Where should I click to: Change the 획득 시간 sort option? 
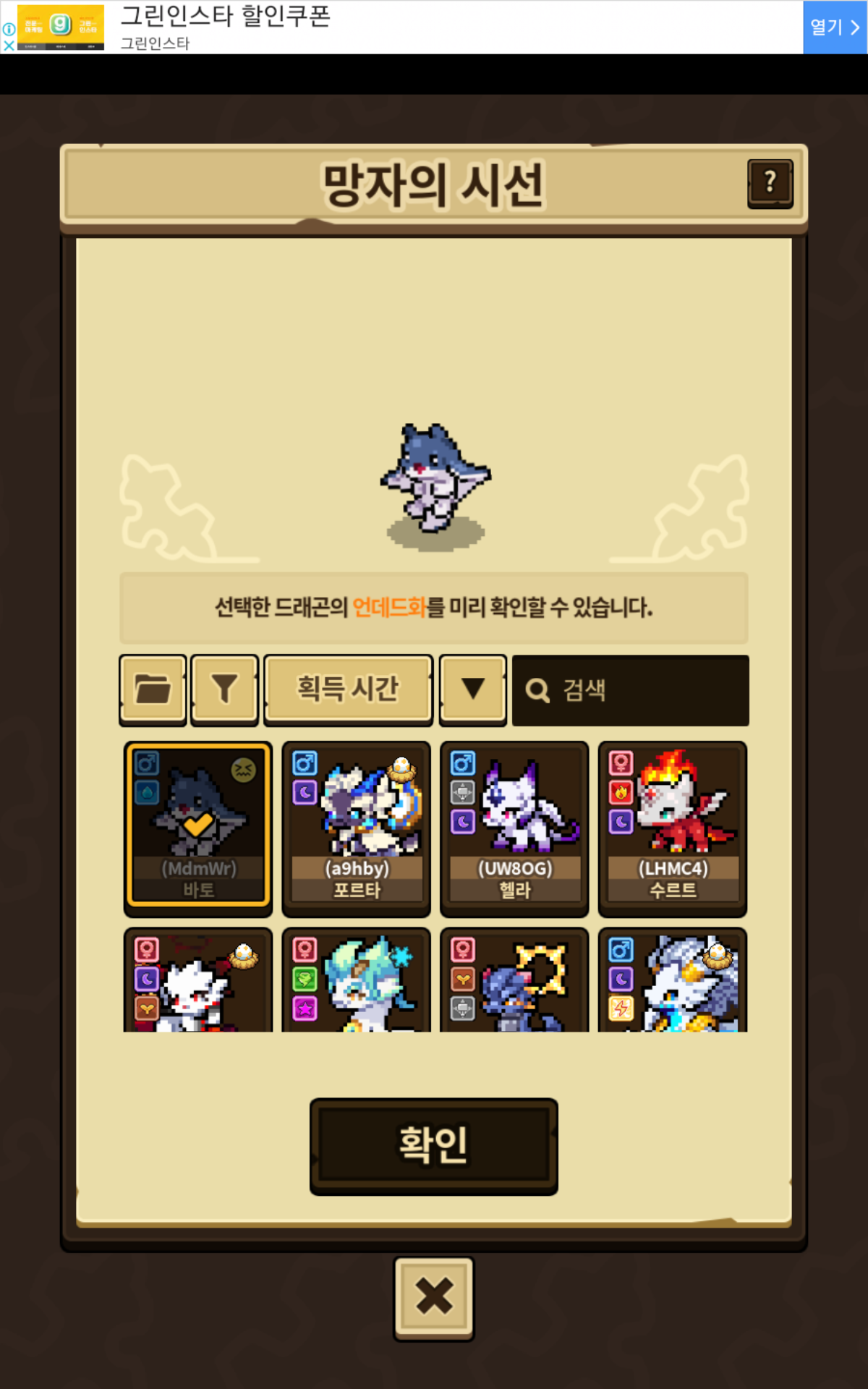pyautogui.click(x=348, y=689)
